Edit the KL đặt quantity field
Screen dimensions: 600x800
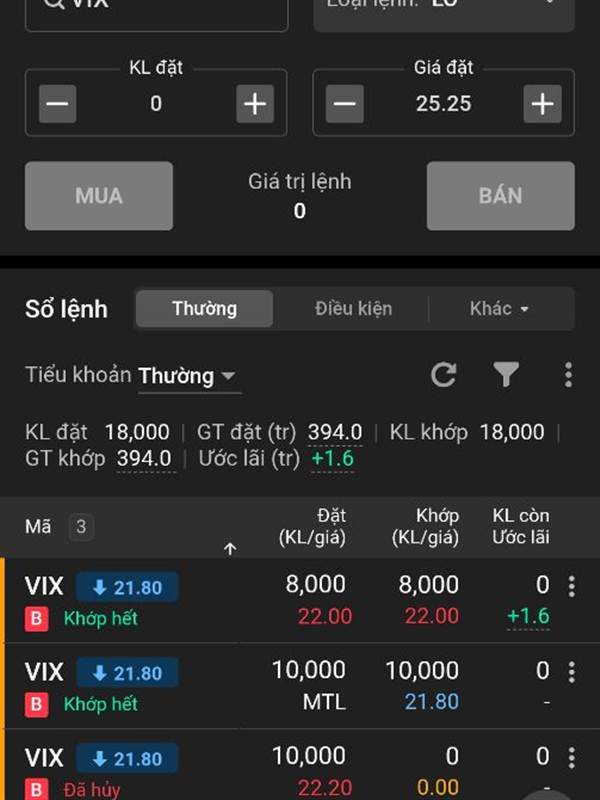click(156, 103)
